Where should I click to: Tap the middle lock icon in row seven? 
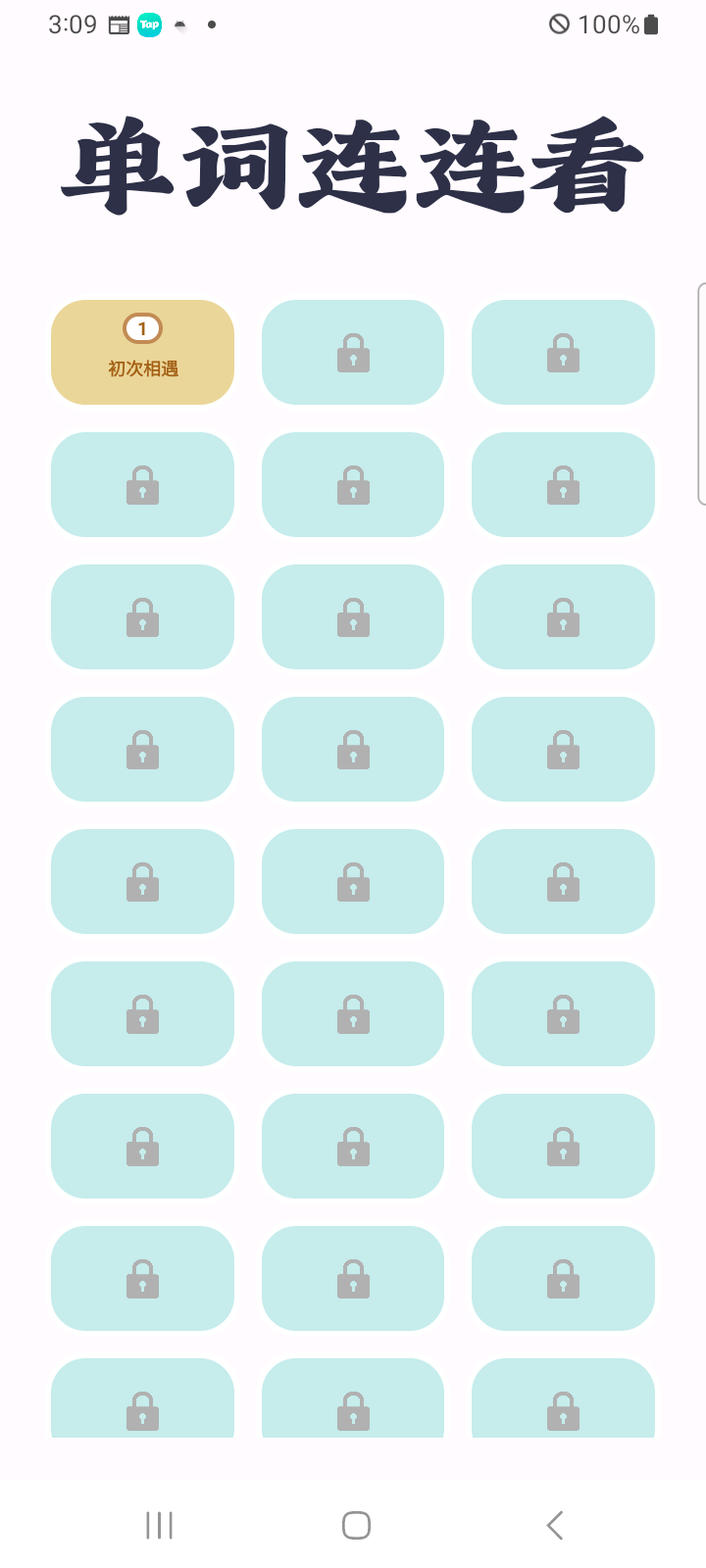pyautogui.click(x=353, y=1146)
